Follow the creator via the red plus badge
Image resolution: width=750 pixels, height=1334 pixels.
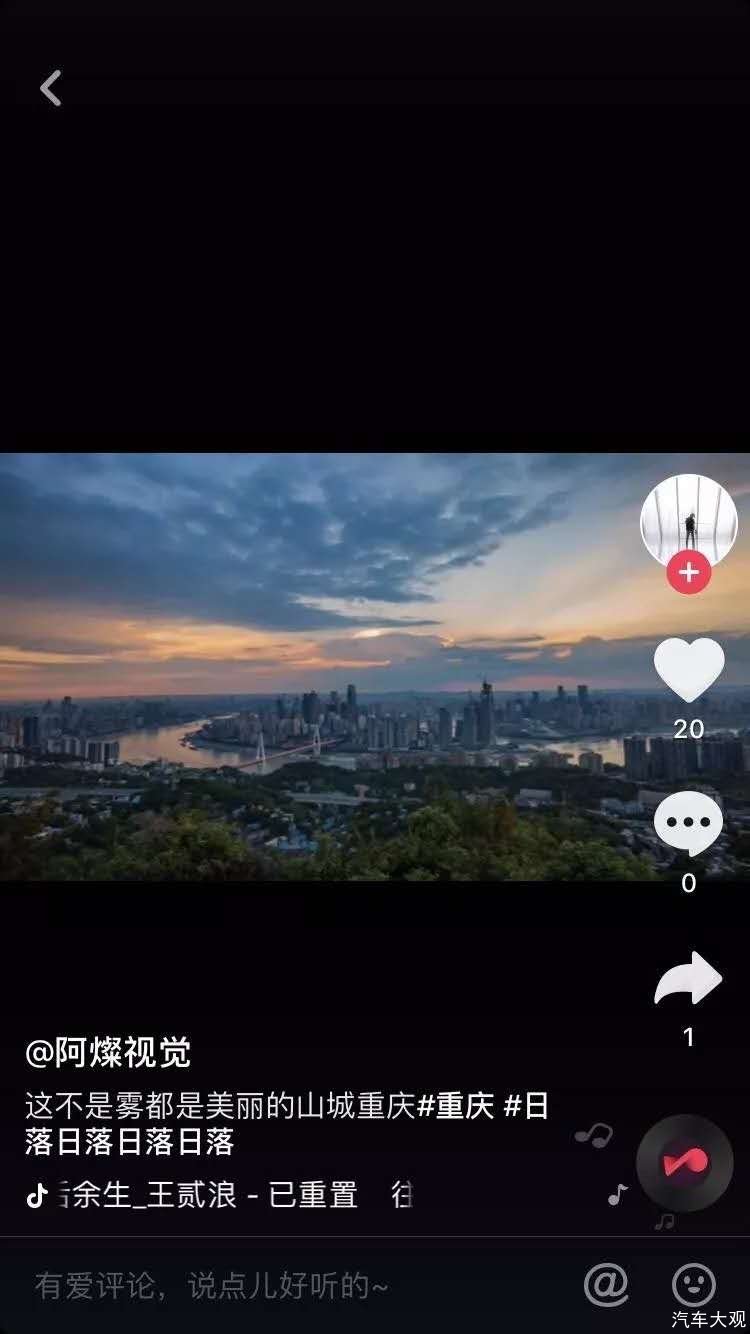688,573
